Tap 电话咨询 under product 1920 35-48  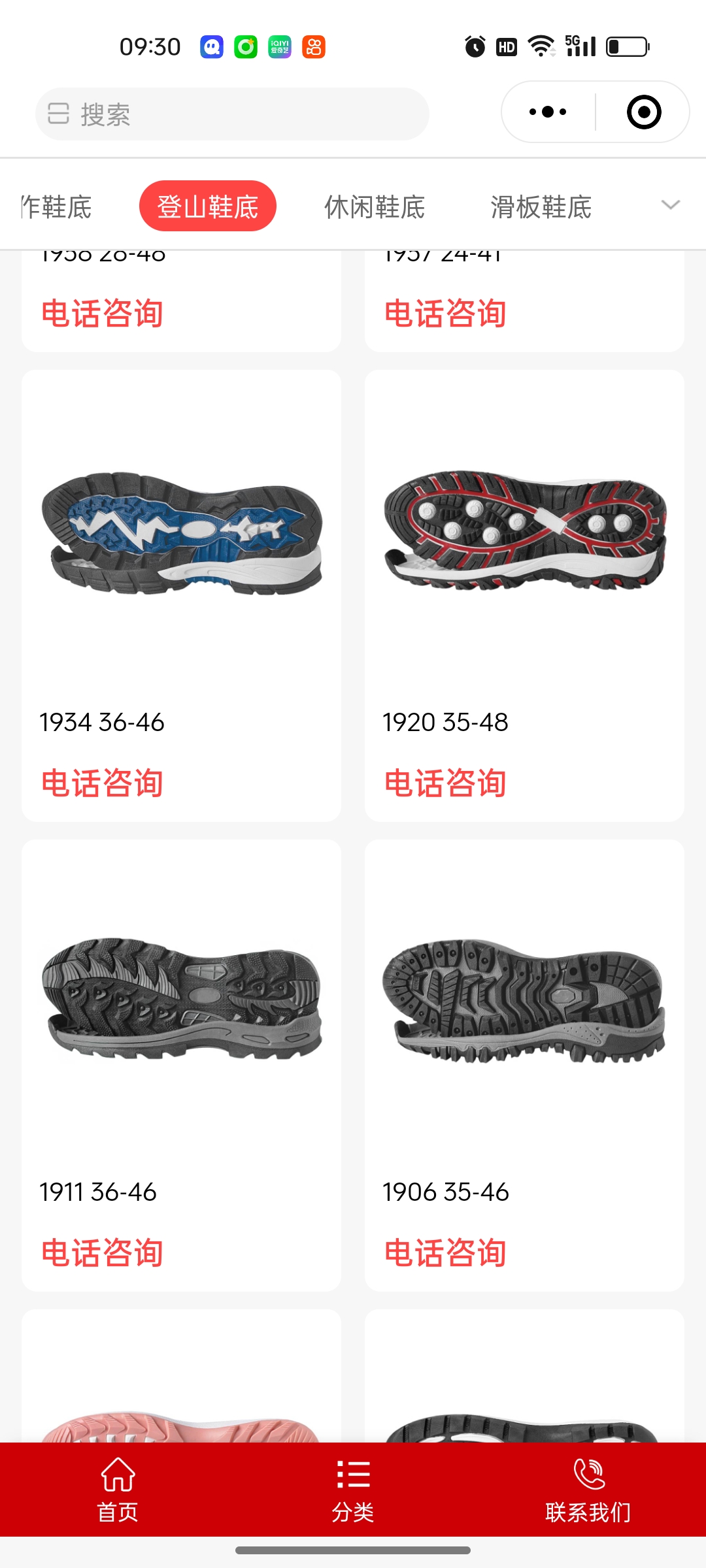445,783
